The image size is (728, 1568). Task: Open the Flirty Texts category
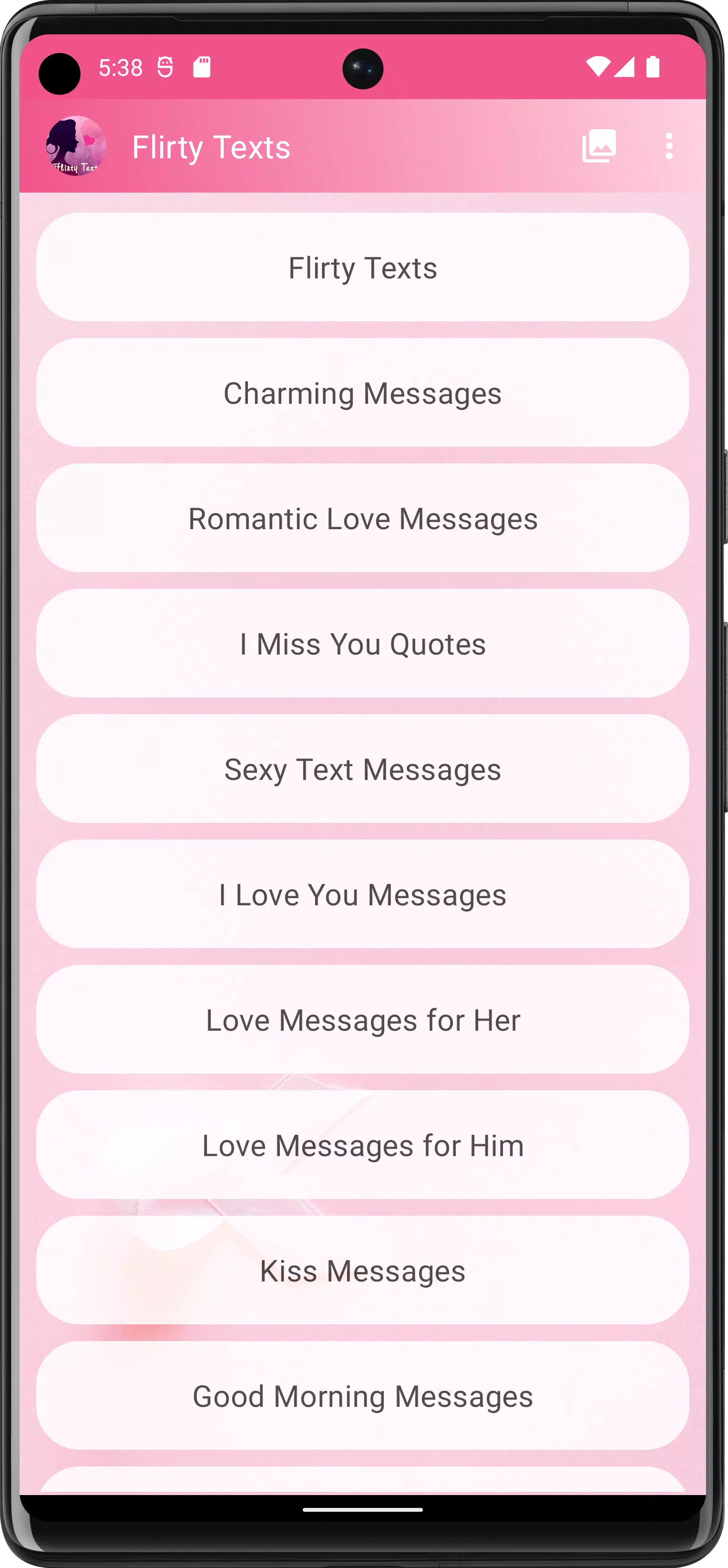tap(363, 268)
